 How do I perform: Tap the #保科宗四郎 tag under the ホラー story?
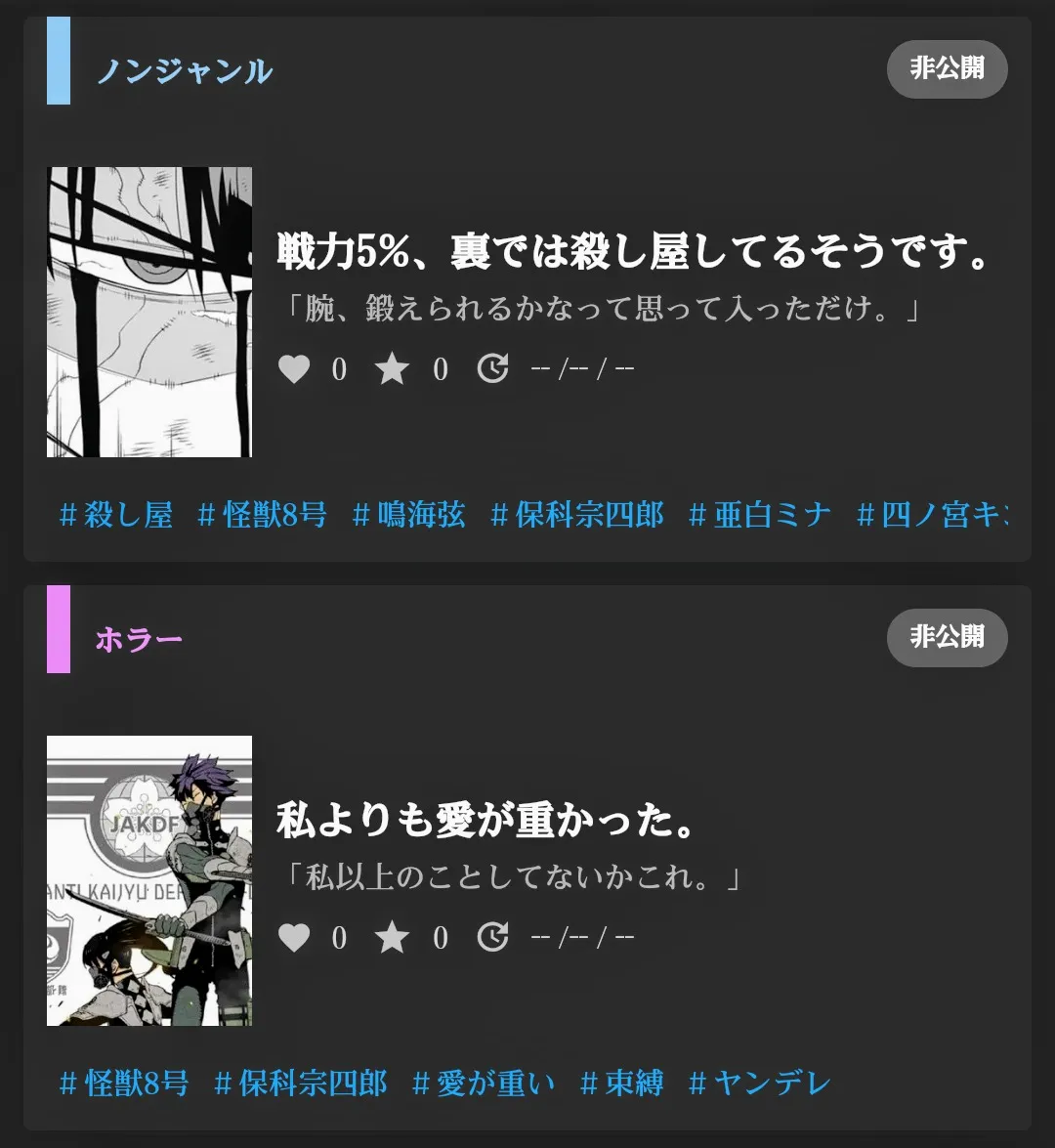pyautogui.click(x=300, y=1084)
